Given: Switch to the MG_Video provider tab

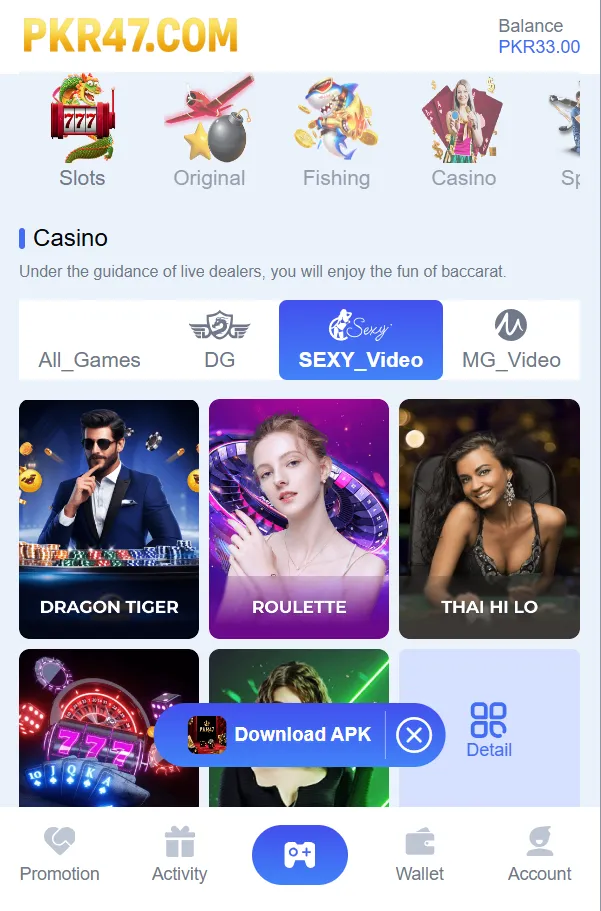Looking at the screenshot, I should tap(511, 342).
